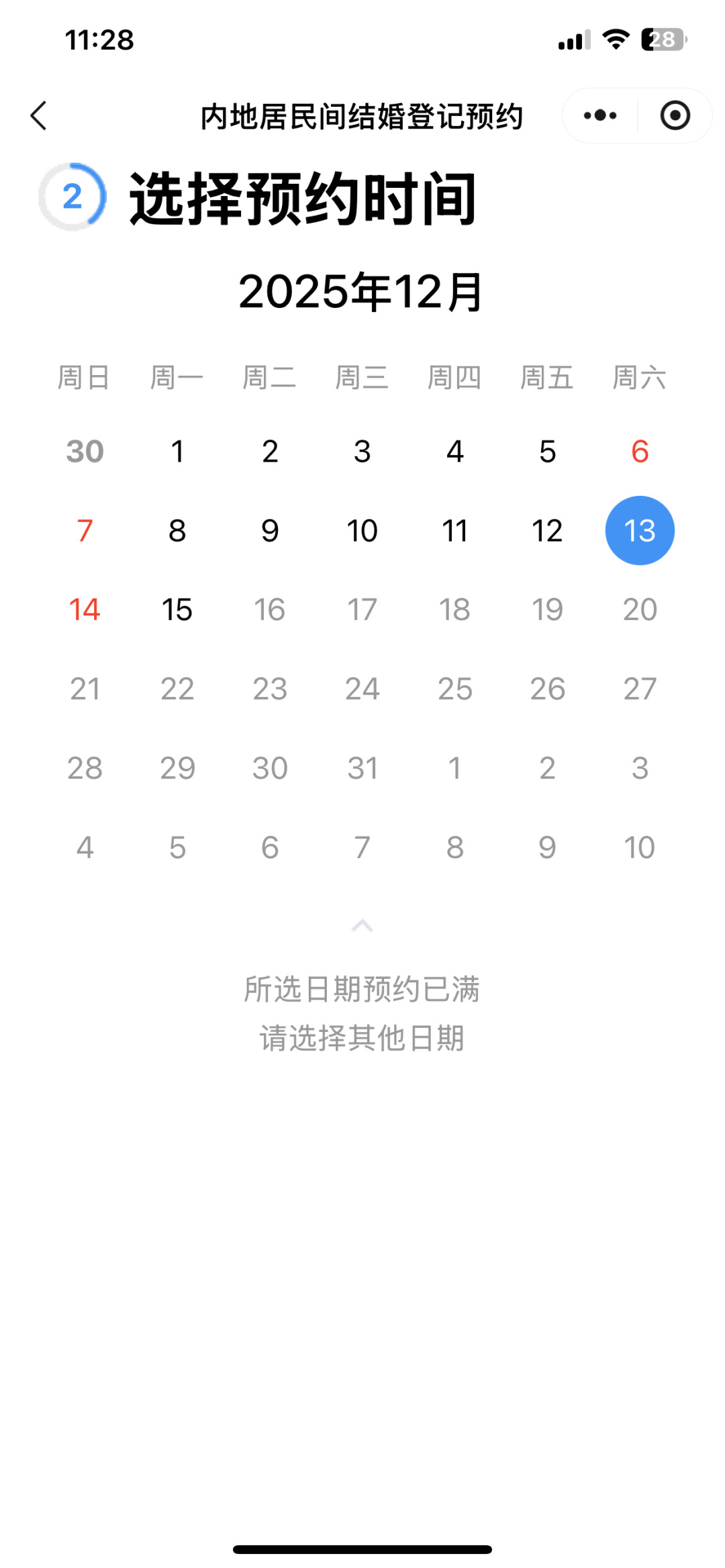Pick Friday December 5
The image size is (725, 1568).
point(547,452)
